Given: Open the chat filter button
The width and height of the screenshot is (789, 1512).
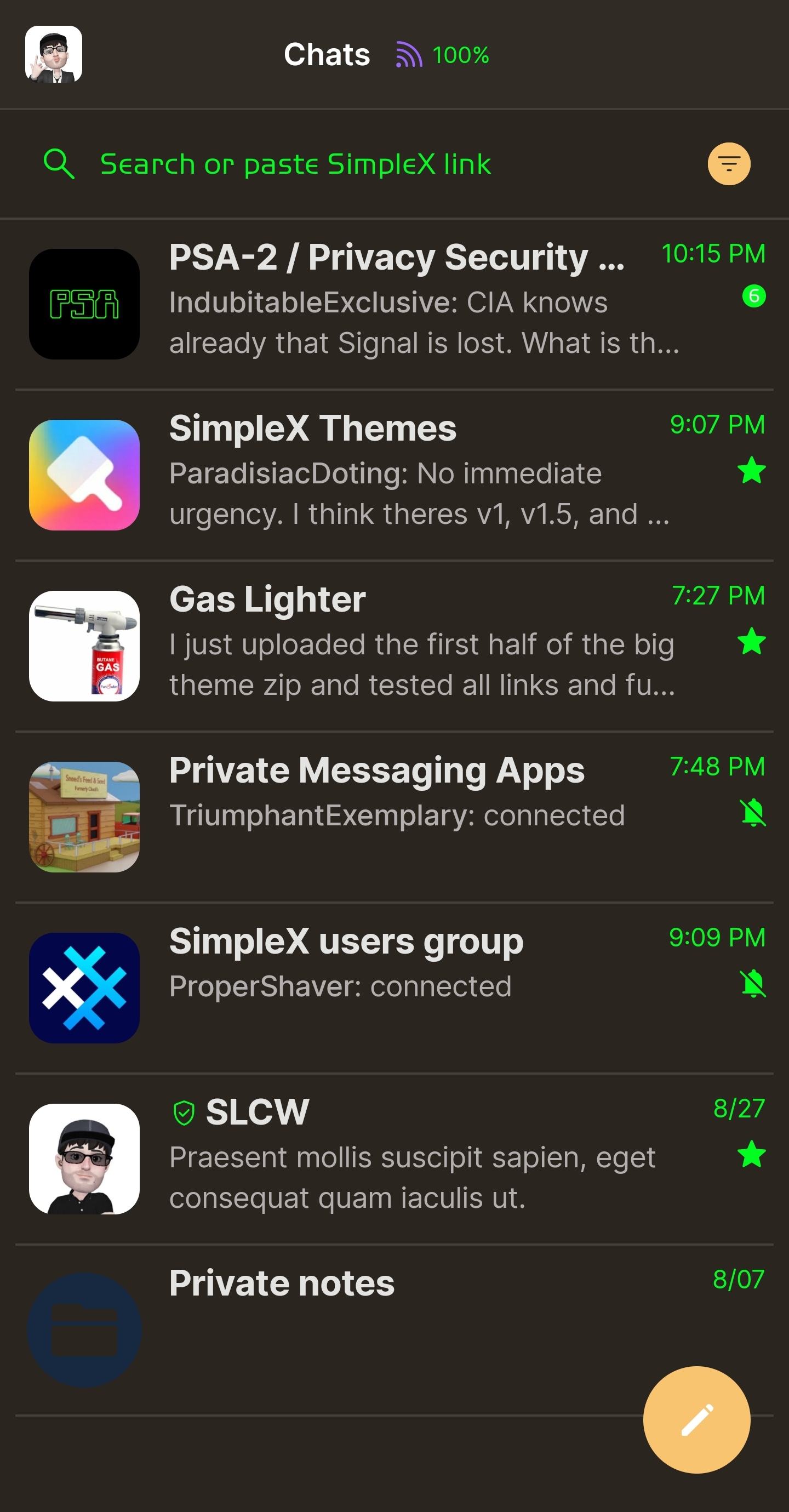Looking at the screenshot, I should coord(729,164).
